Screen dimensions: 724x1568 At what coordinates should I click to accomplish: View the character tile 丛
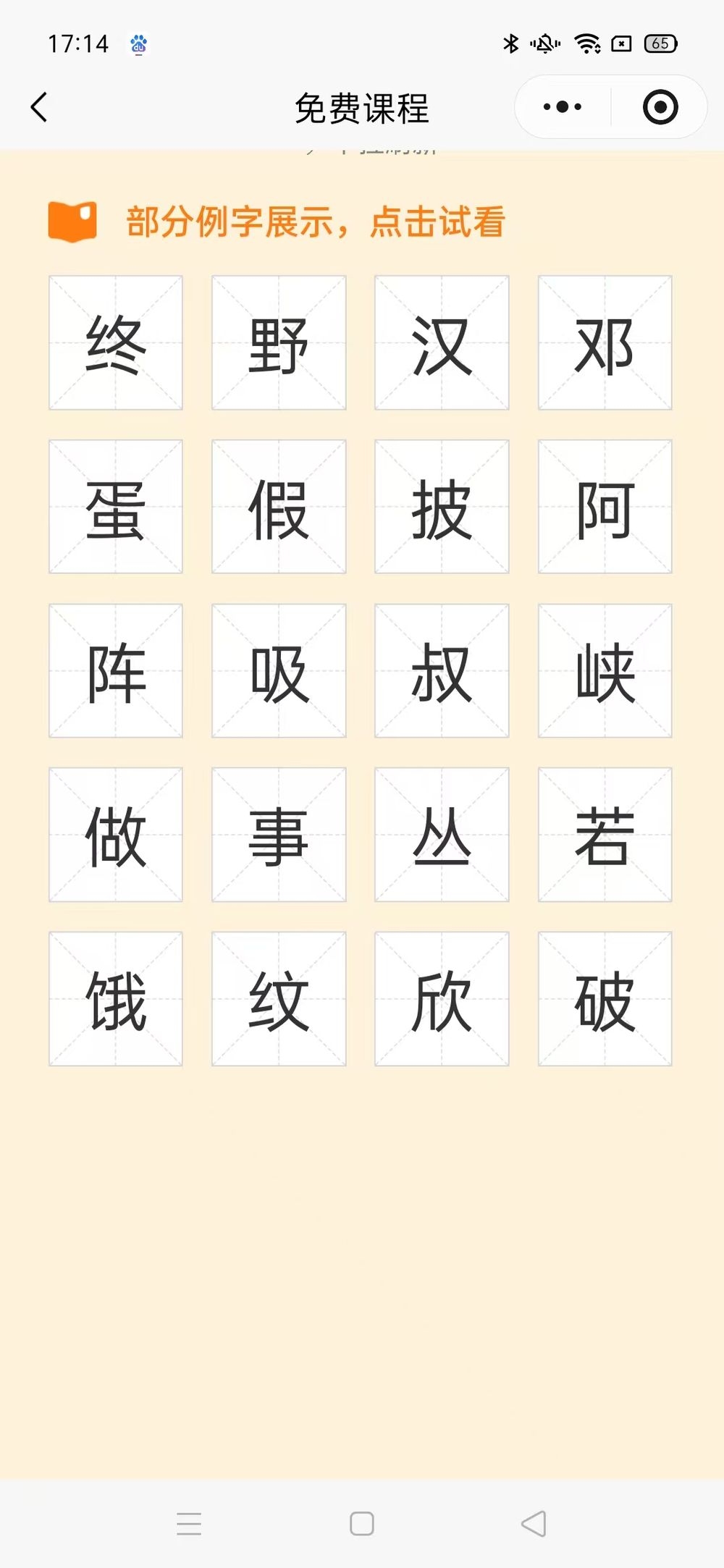tap(442, 835)
